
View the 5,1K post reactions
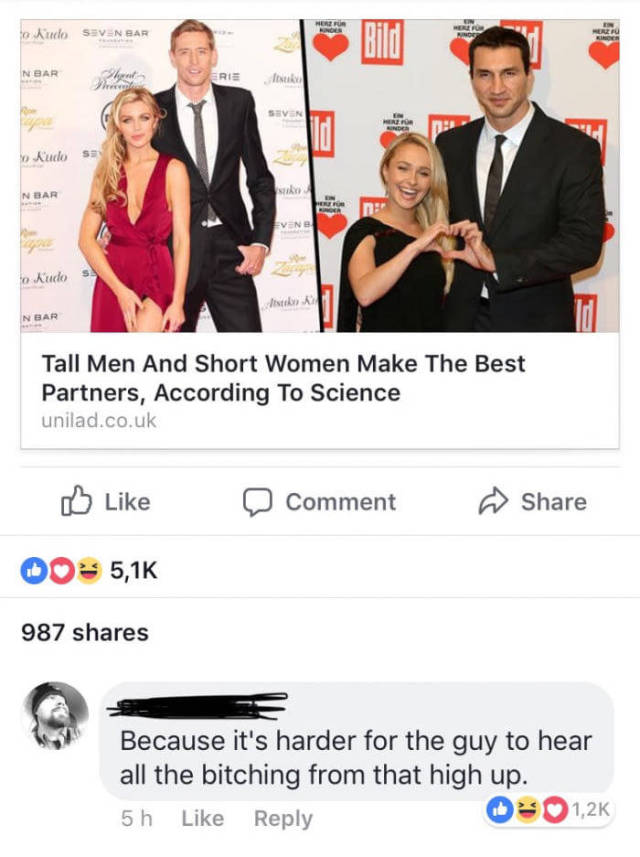(x=90, y=571)
